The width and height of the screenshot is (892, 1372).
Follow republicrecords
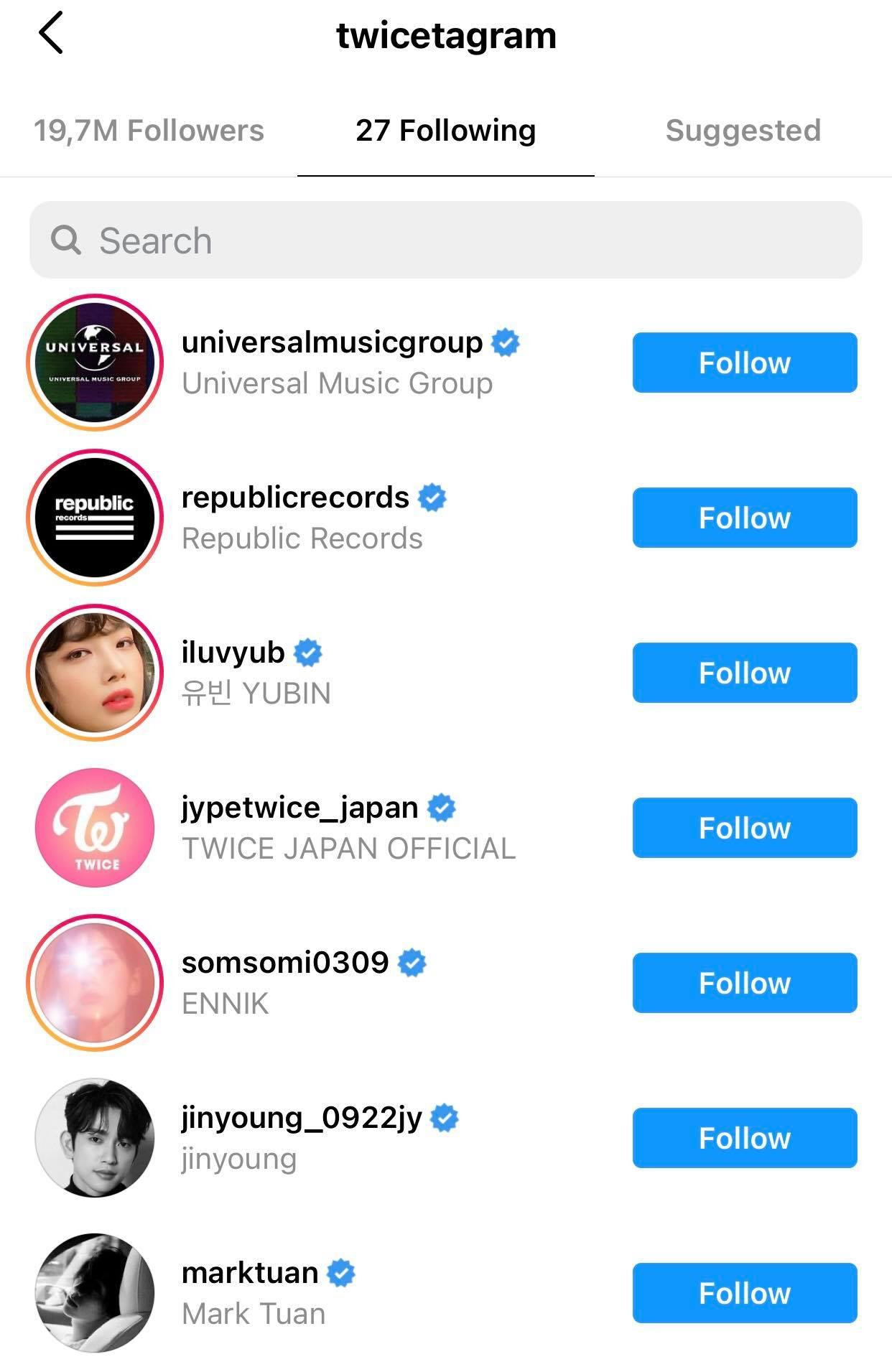click(x=744, y=518)
